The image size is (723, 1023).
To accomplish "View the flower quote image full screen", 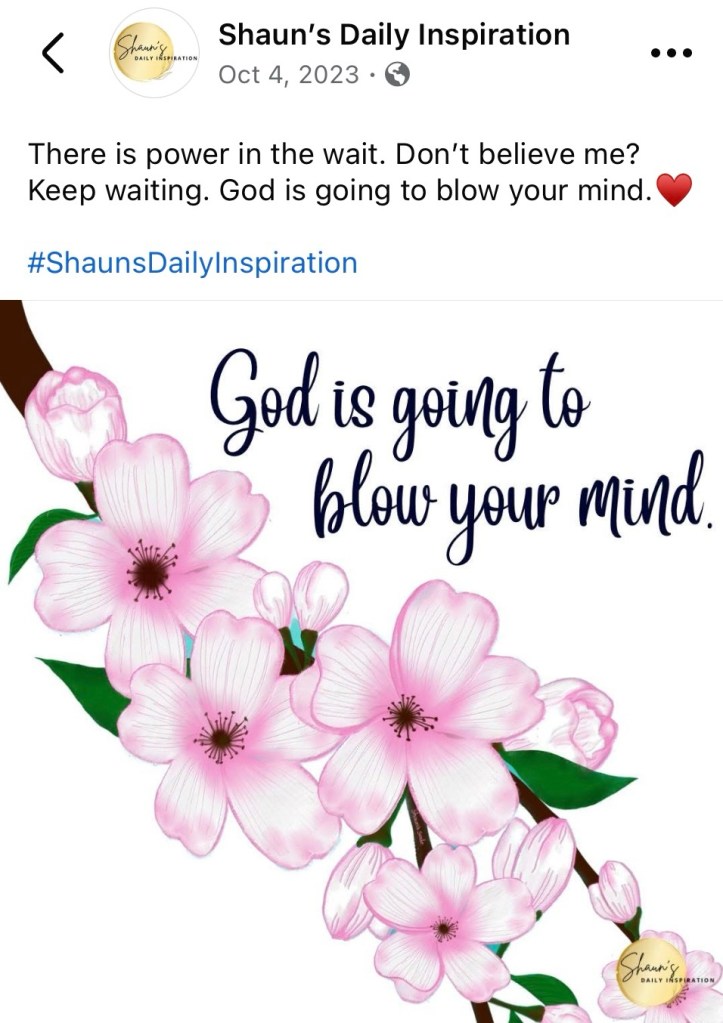I will tap(361, 660).
